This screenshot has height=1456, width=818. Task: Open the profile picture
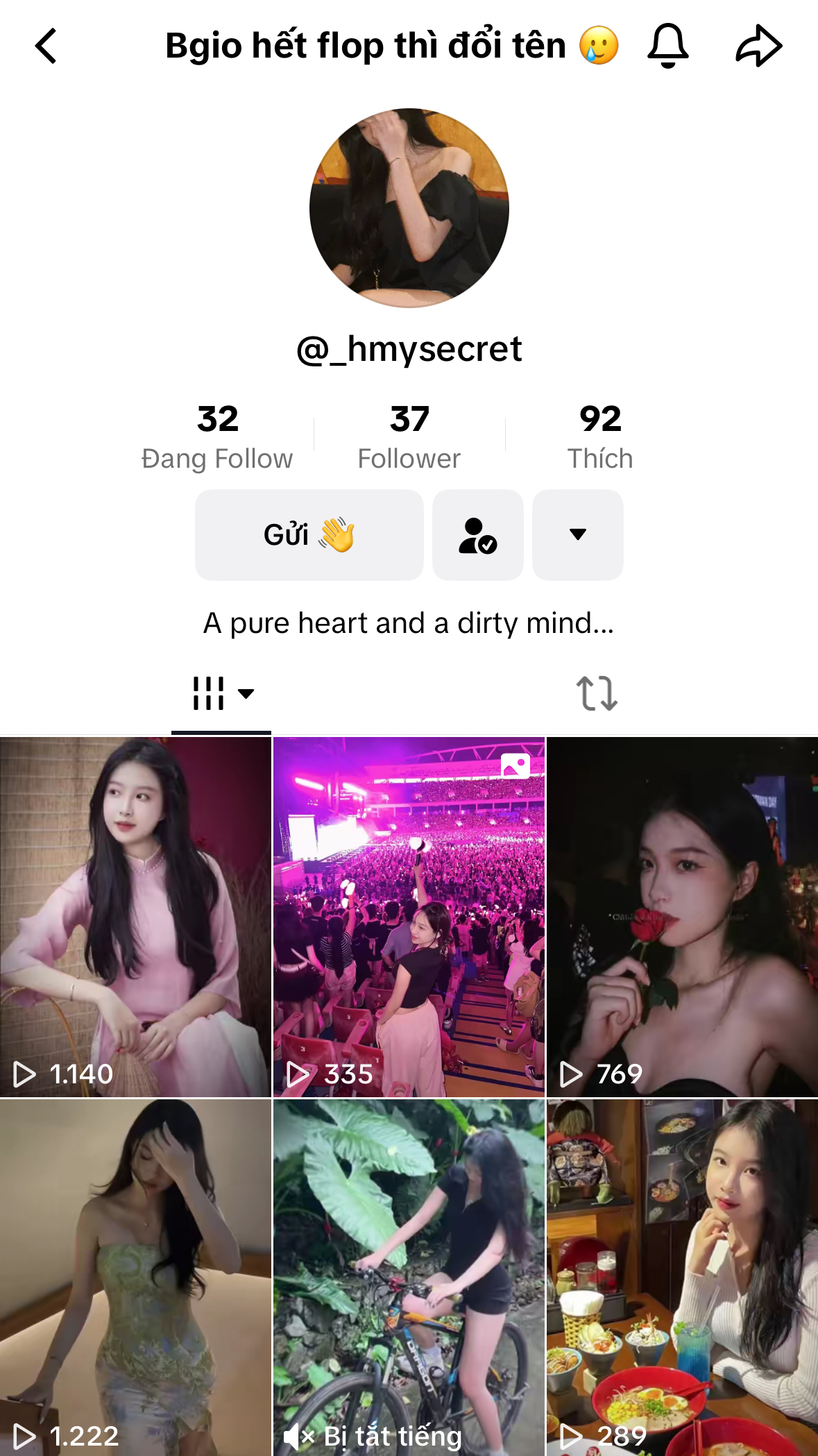pyautogui.click(x=409, y=208)
